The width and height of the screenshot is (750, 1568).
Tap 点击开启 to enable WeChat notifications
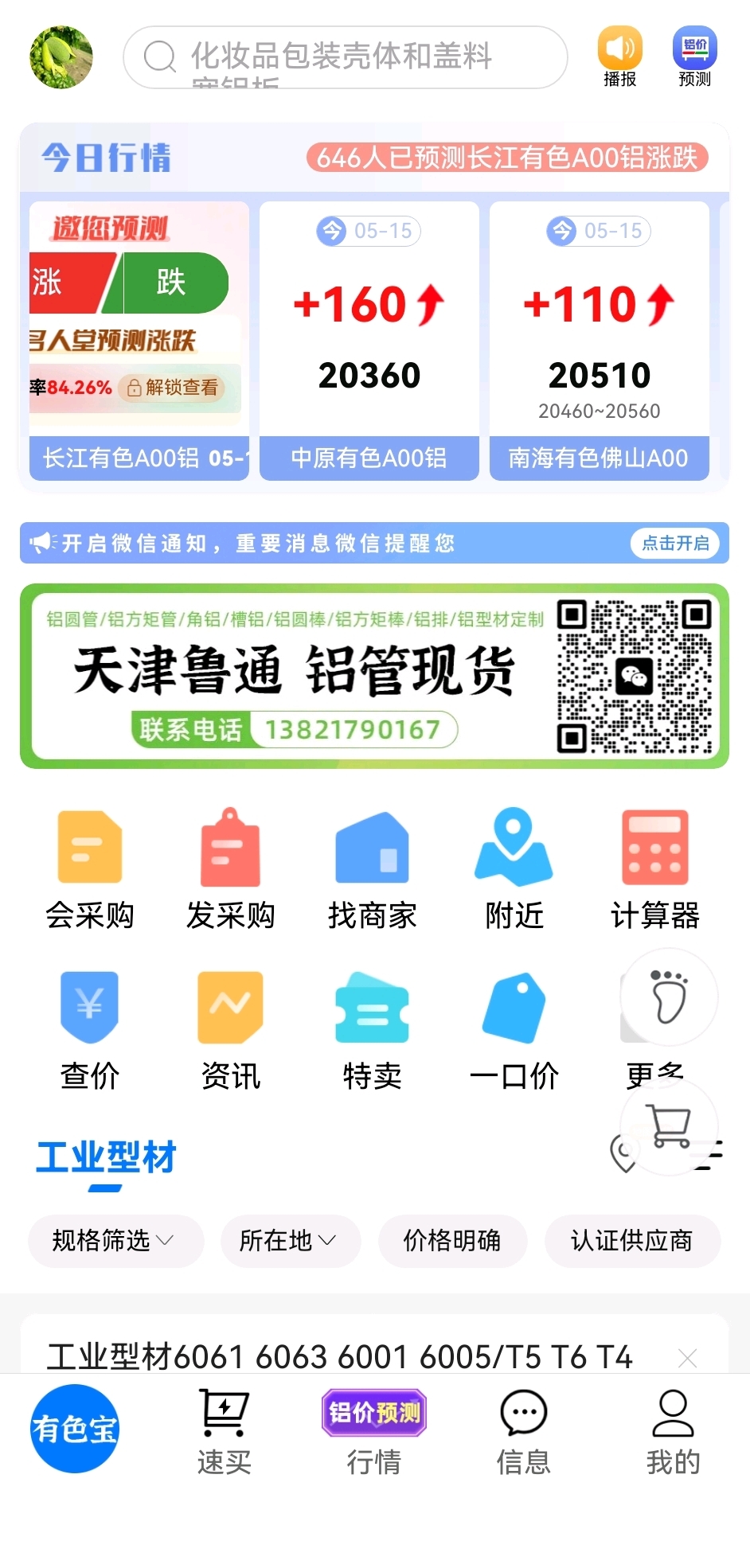coord(675,543)
